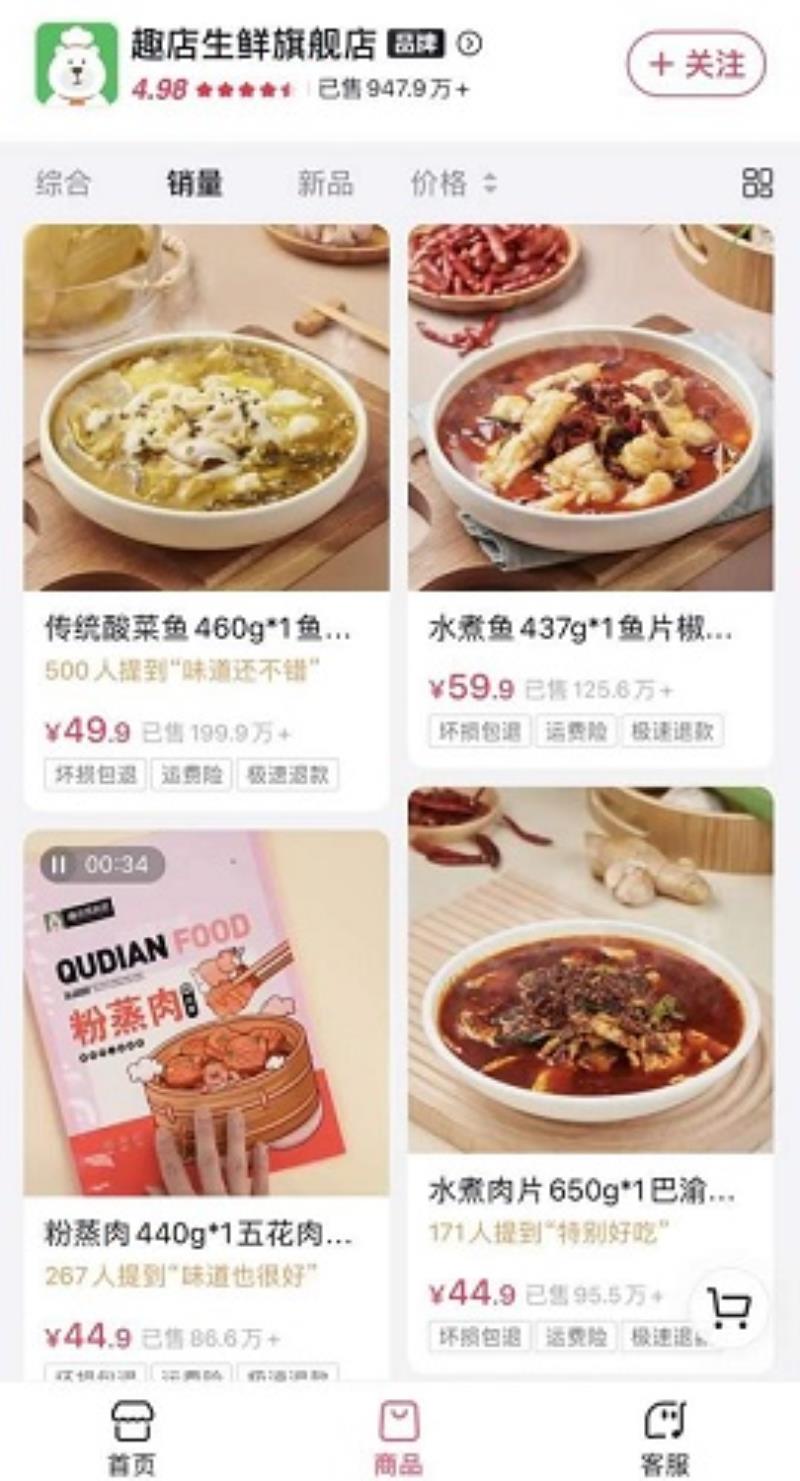Sort products by 销量
Image resolution: width=800 pixels, height=1481 pixels.
click(x=194, y=183)
